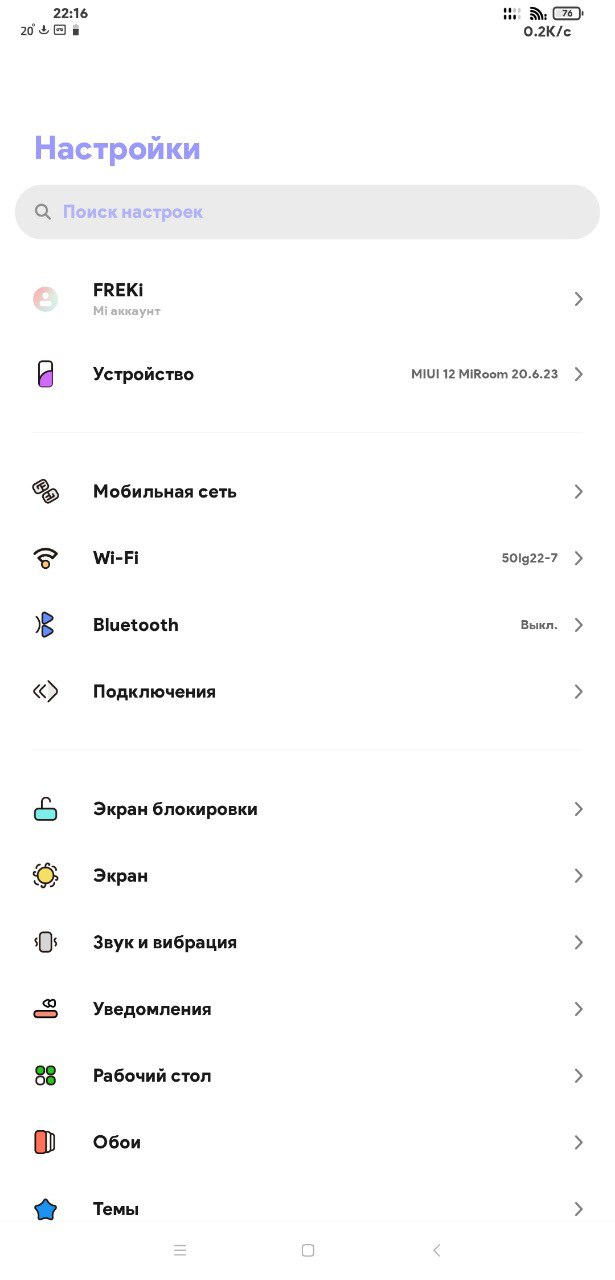The height and width of the screenshot is (1280, 615).
Task: Open Устройство device info
Action: pos(307,374)
